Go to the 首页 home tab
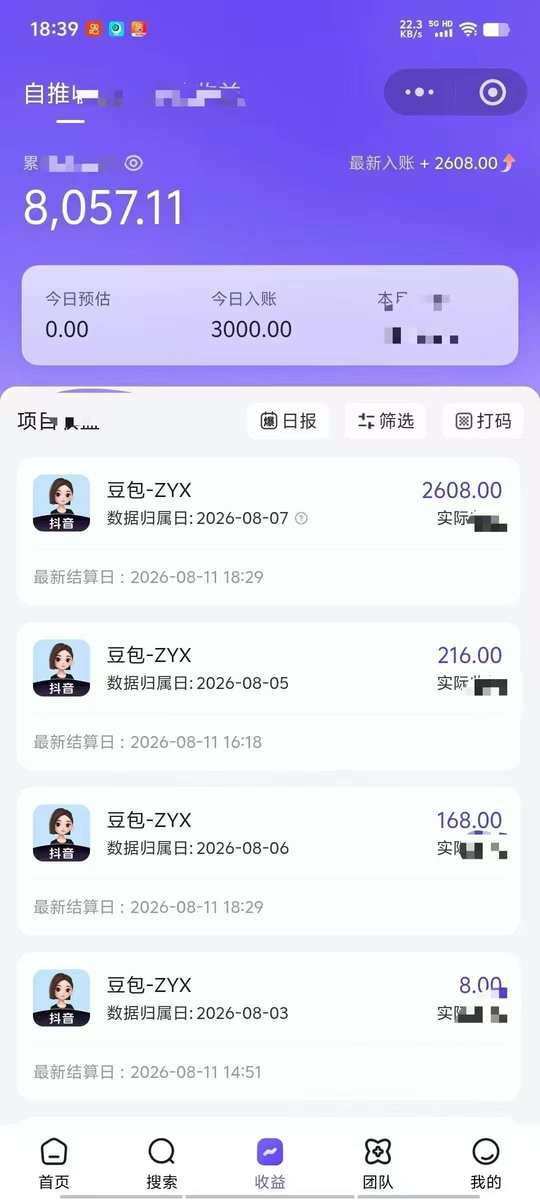The width and height of the screenshot is (540, 1200). (x=54, y=1163)
